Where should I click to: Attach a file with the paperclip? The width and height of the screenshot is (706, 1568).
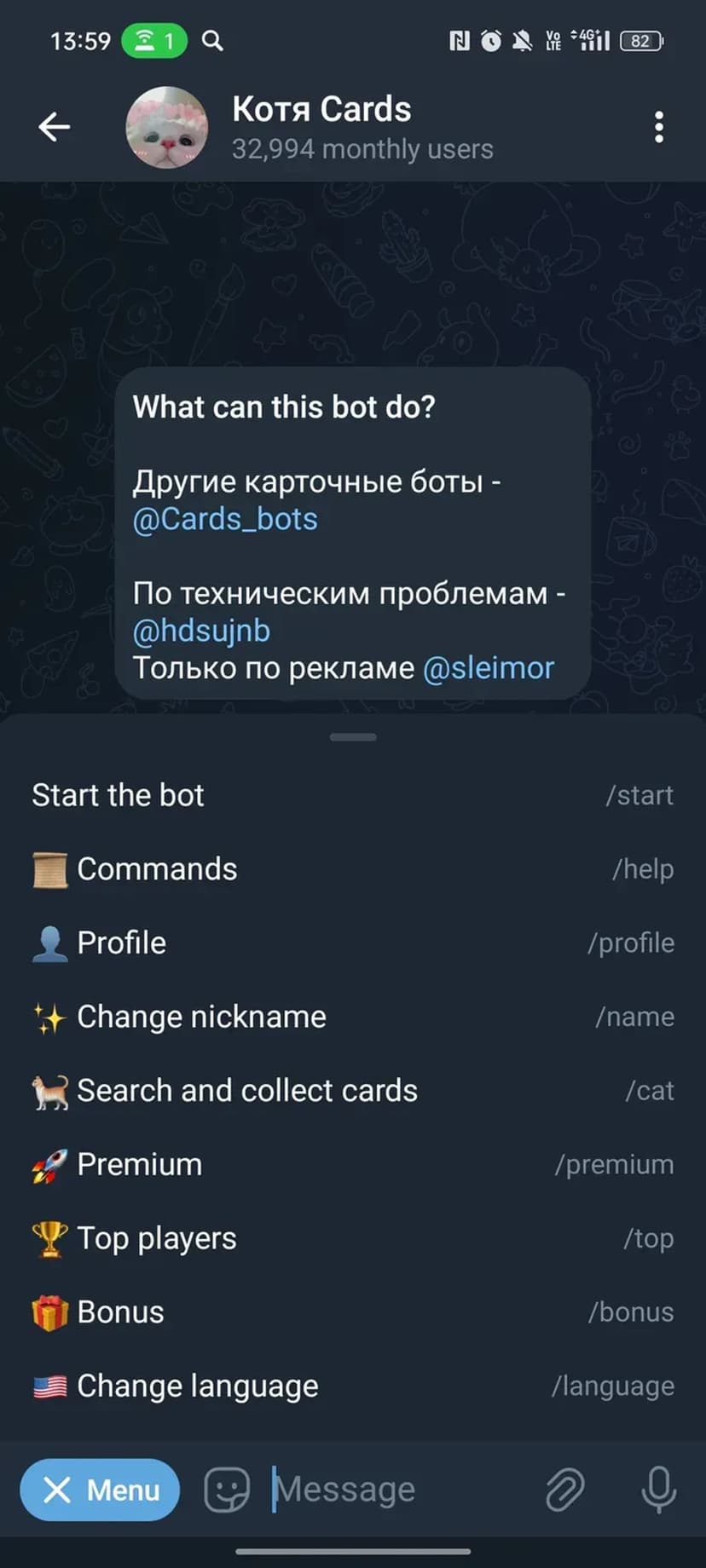coord(564,1490)
